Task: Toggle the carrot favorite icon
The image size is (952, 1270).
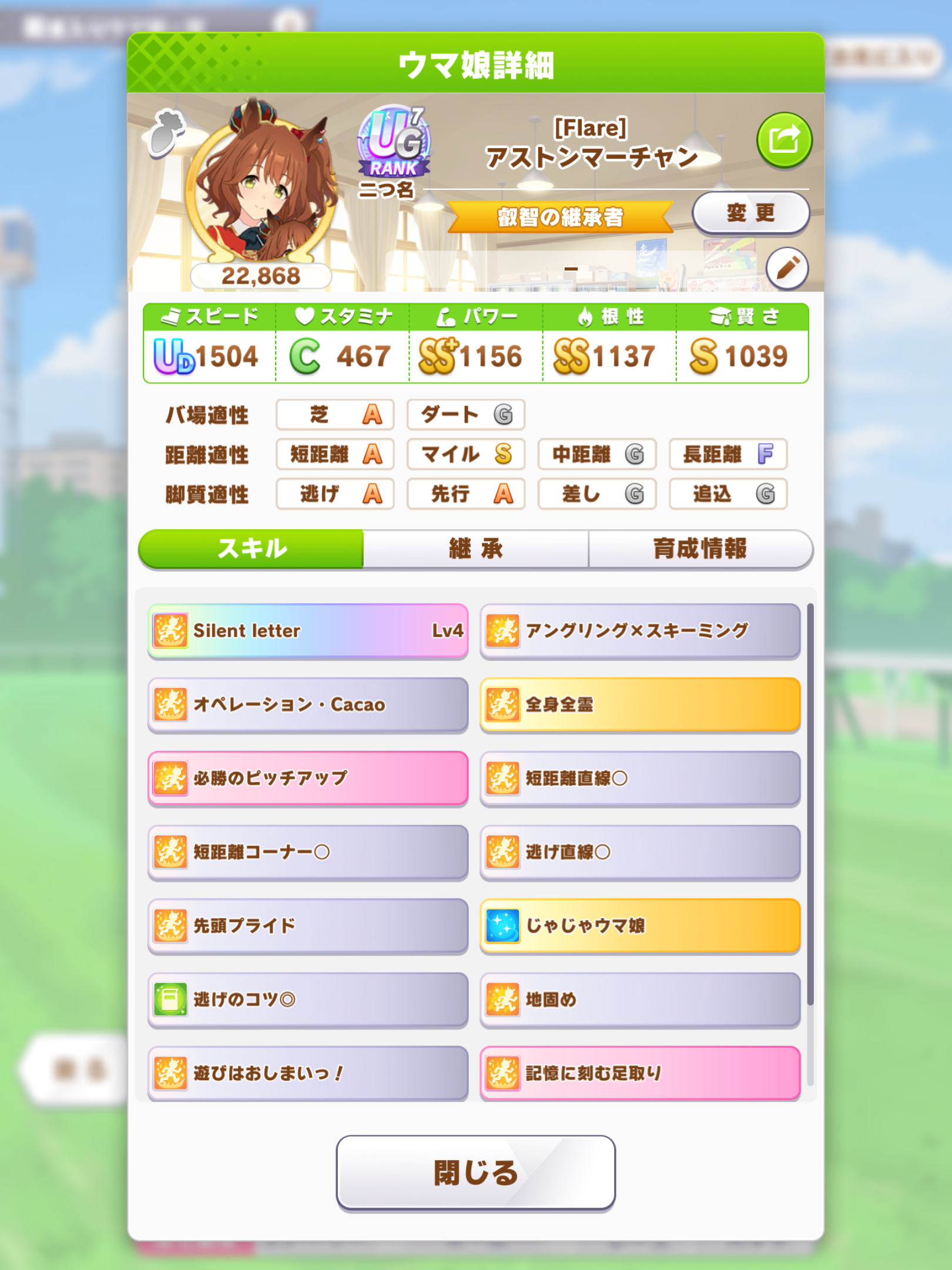Action: [x=167, y=133]
